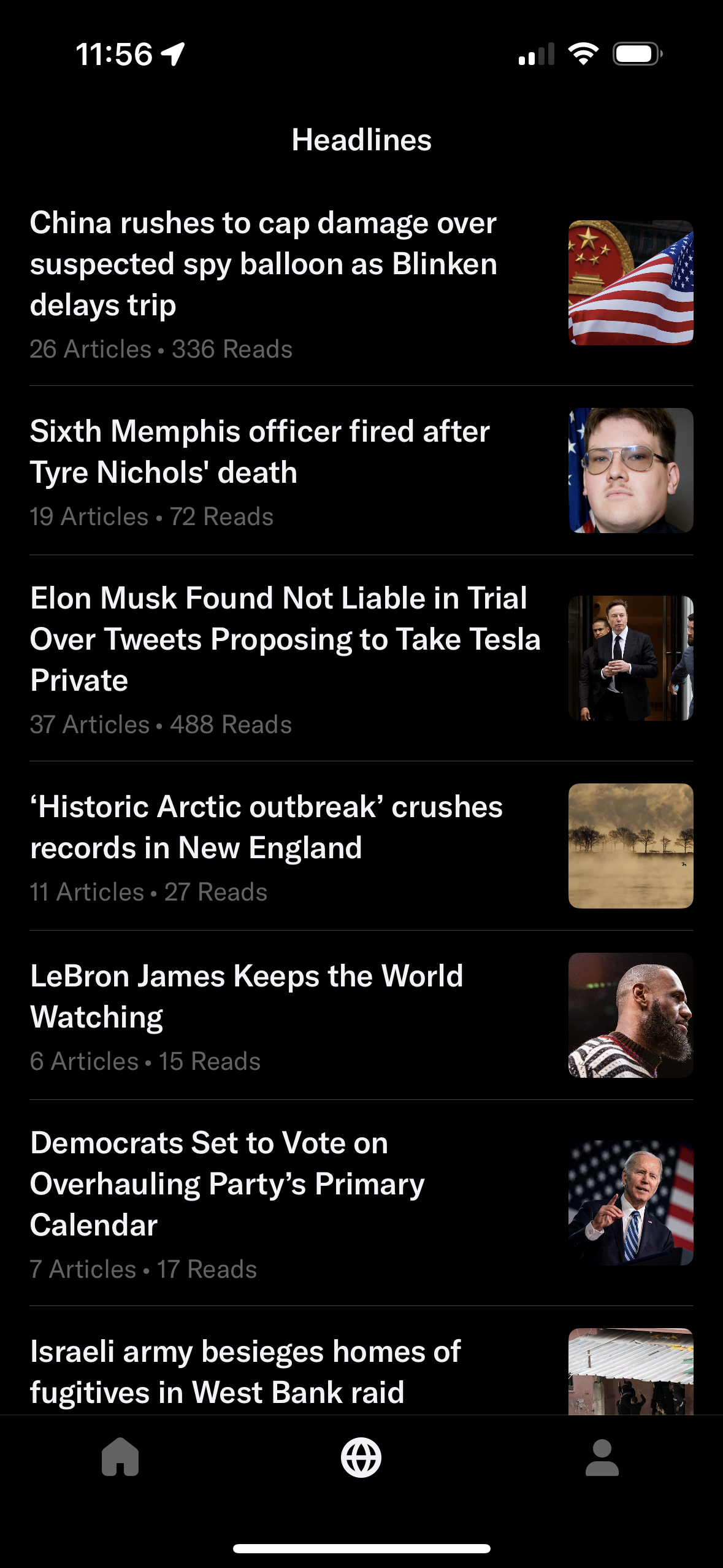This screenshot has height=1568, width=723.
Task: Go to the Home tab
Action: 120,1457
